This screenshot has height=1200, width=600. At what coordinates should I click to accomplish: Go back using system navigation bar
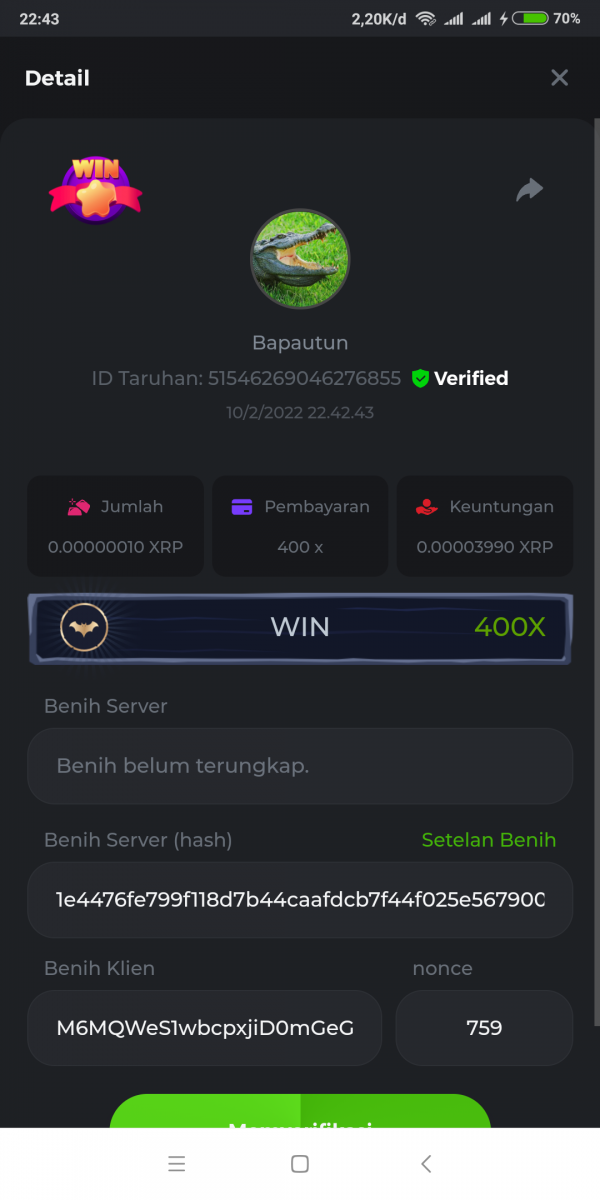tap(426, 1164)
